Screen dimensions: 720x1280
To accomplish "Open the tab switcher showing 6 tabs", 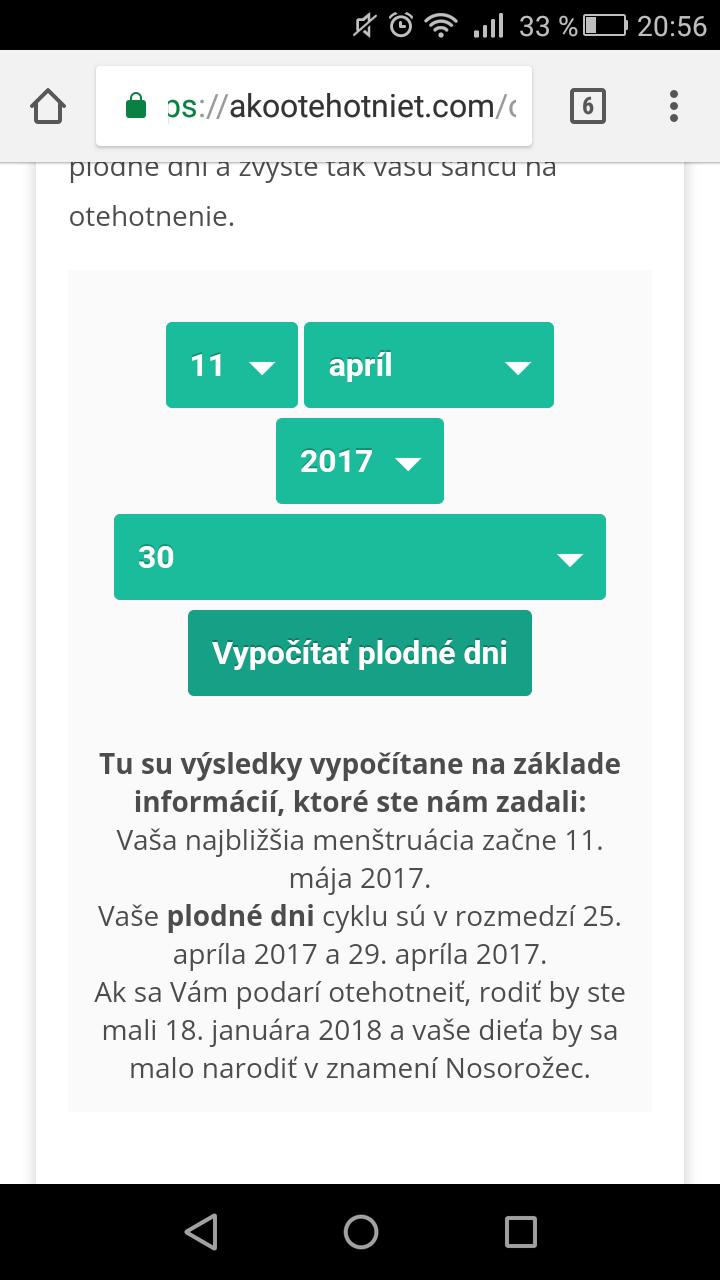I will 587,106.
